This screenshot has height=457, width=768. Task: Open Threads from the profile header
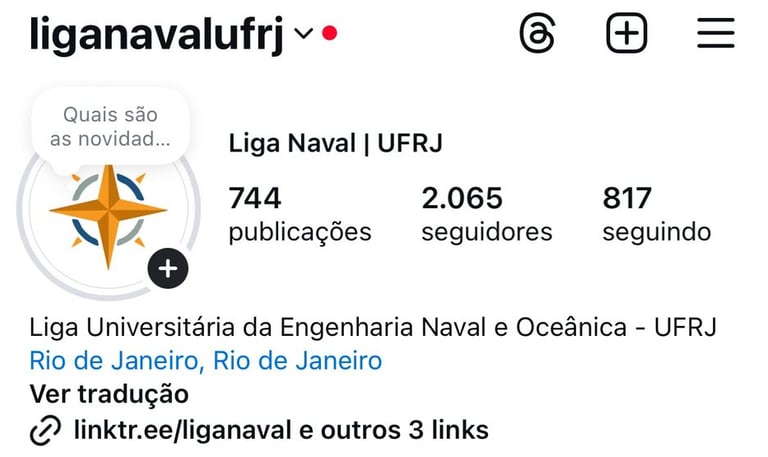(x=538, y=35)
